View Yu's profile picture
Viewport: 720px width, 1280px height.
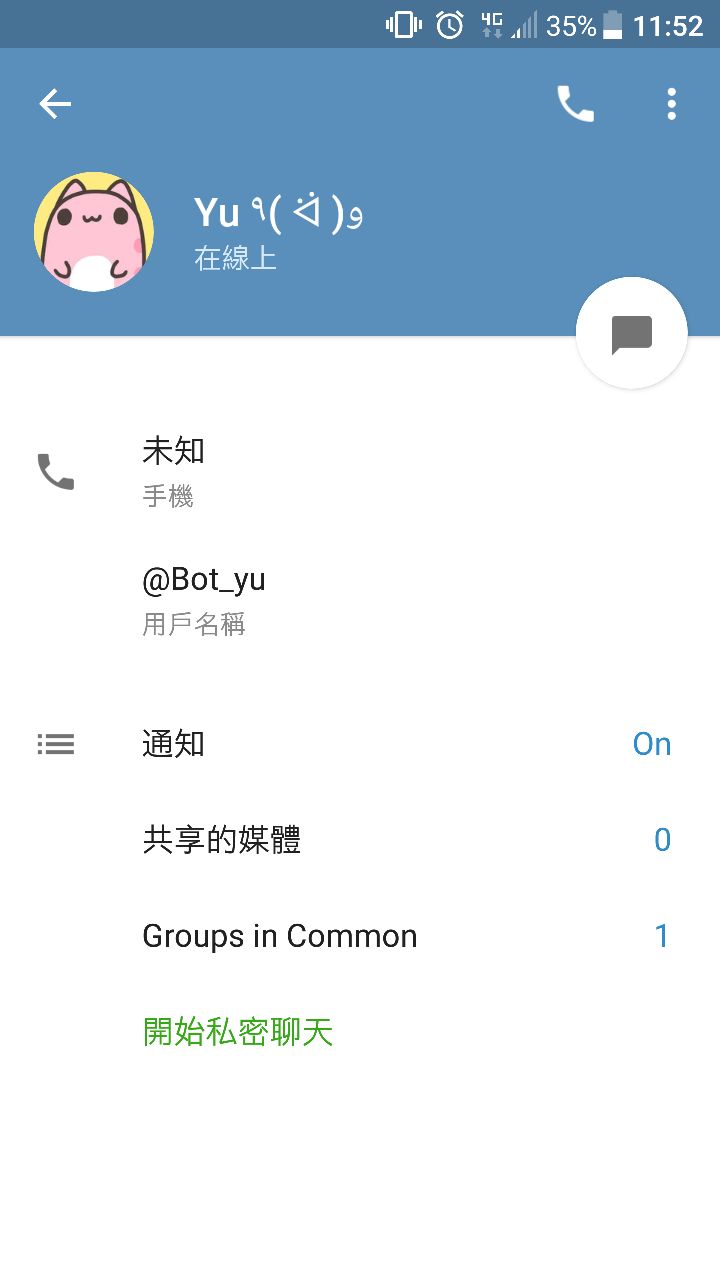coord(94,232)
